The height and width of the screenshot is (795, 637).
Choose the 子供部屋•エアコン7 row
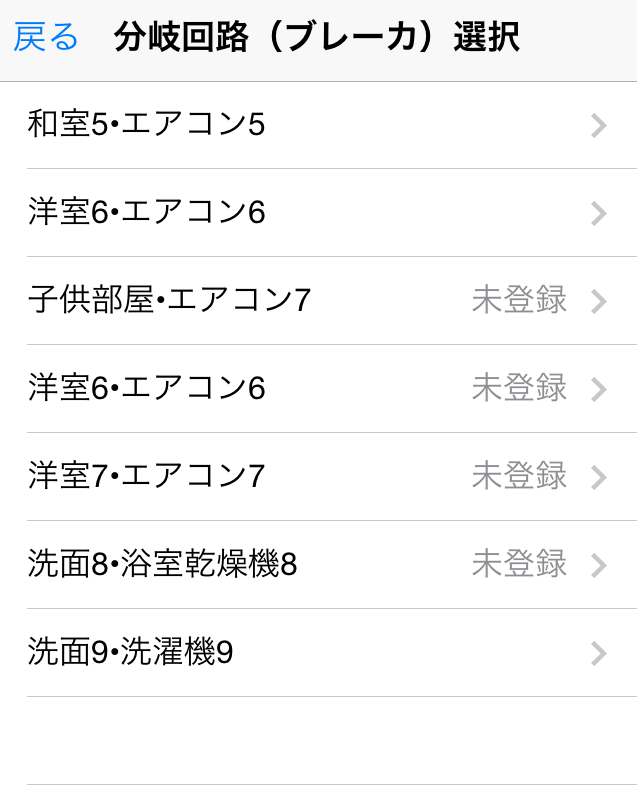point(318,301)
